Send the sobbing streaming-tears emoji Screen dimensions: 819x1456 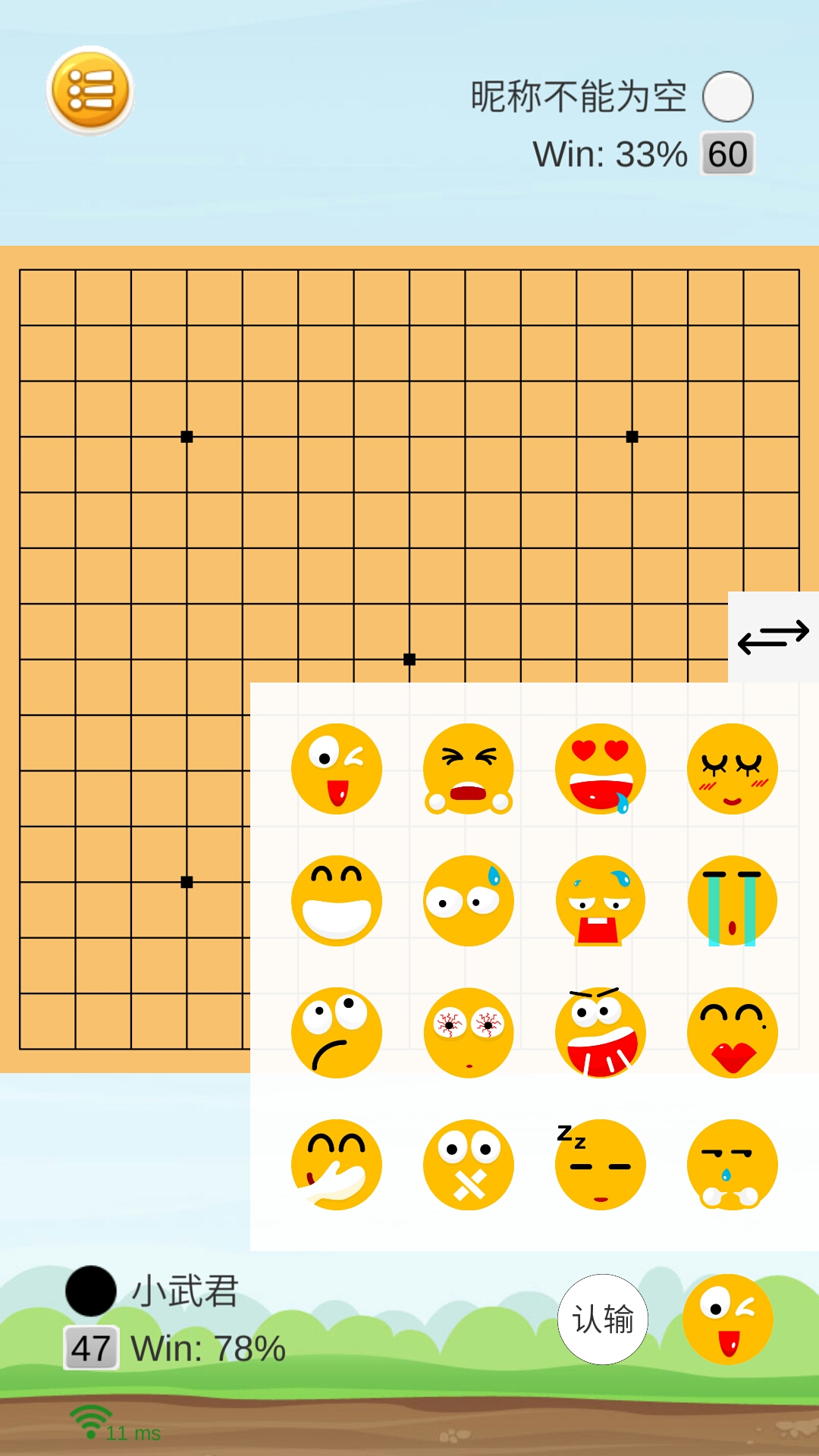coord(733,900)
